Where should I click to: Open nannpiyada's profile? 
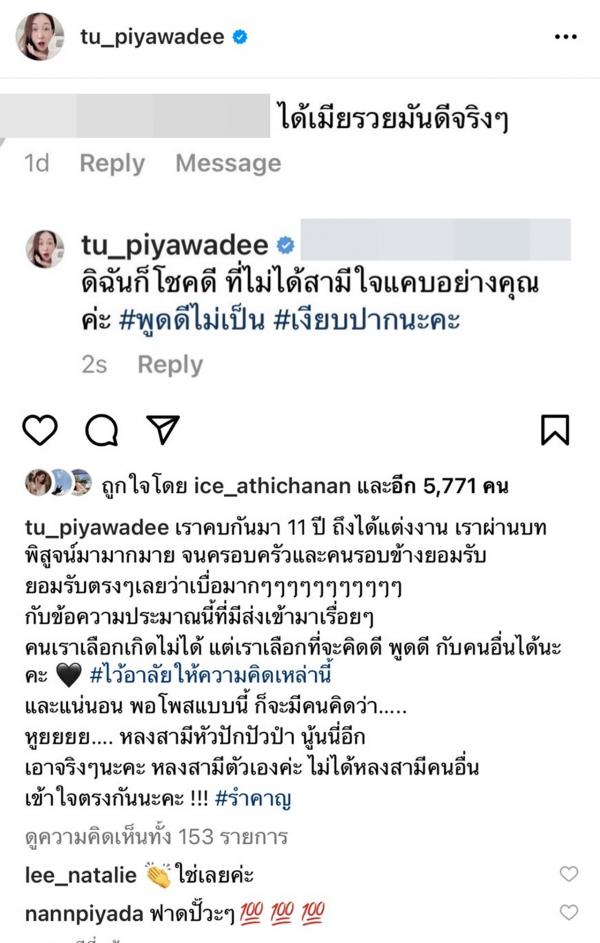click(71, 912)
